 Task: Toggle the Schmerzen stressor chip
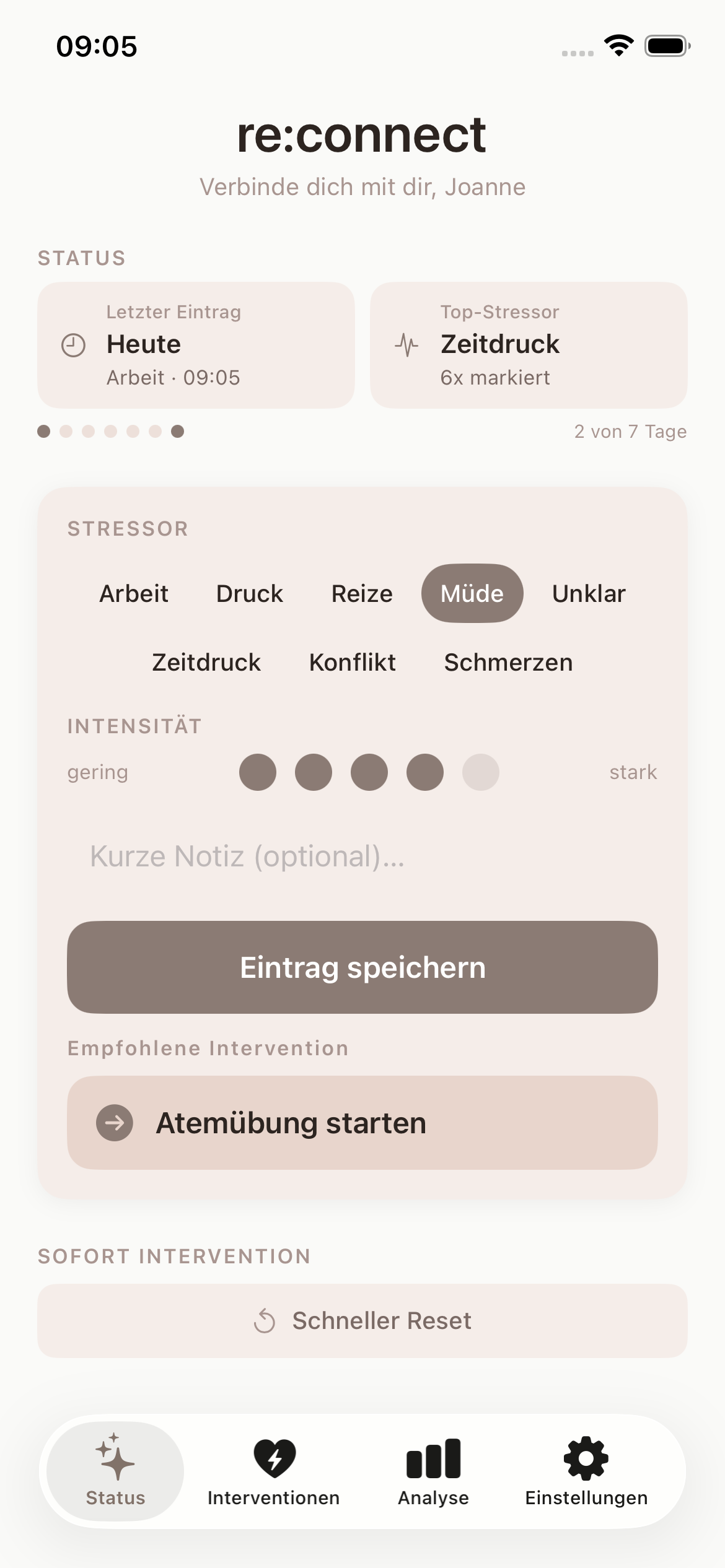pyautogui.click(x=507, y=662)
